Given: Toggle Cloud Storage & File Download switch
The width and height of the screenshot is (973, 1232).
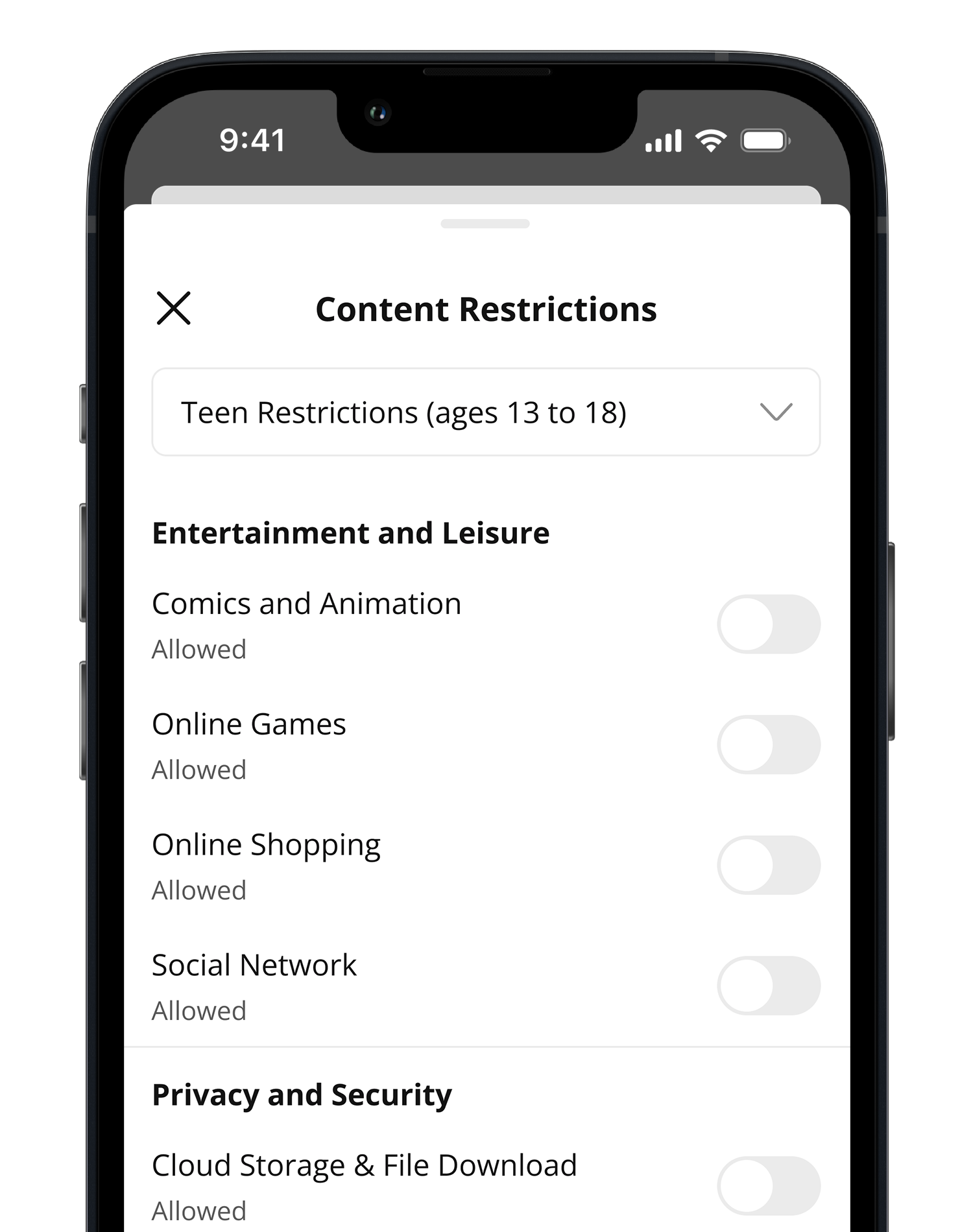Looking at the screenshot, I should tap(769, 1186).
